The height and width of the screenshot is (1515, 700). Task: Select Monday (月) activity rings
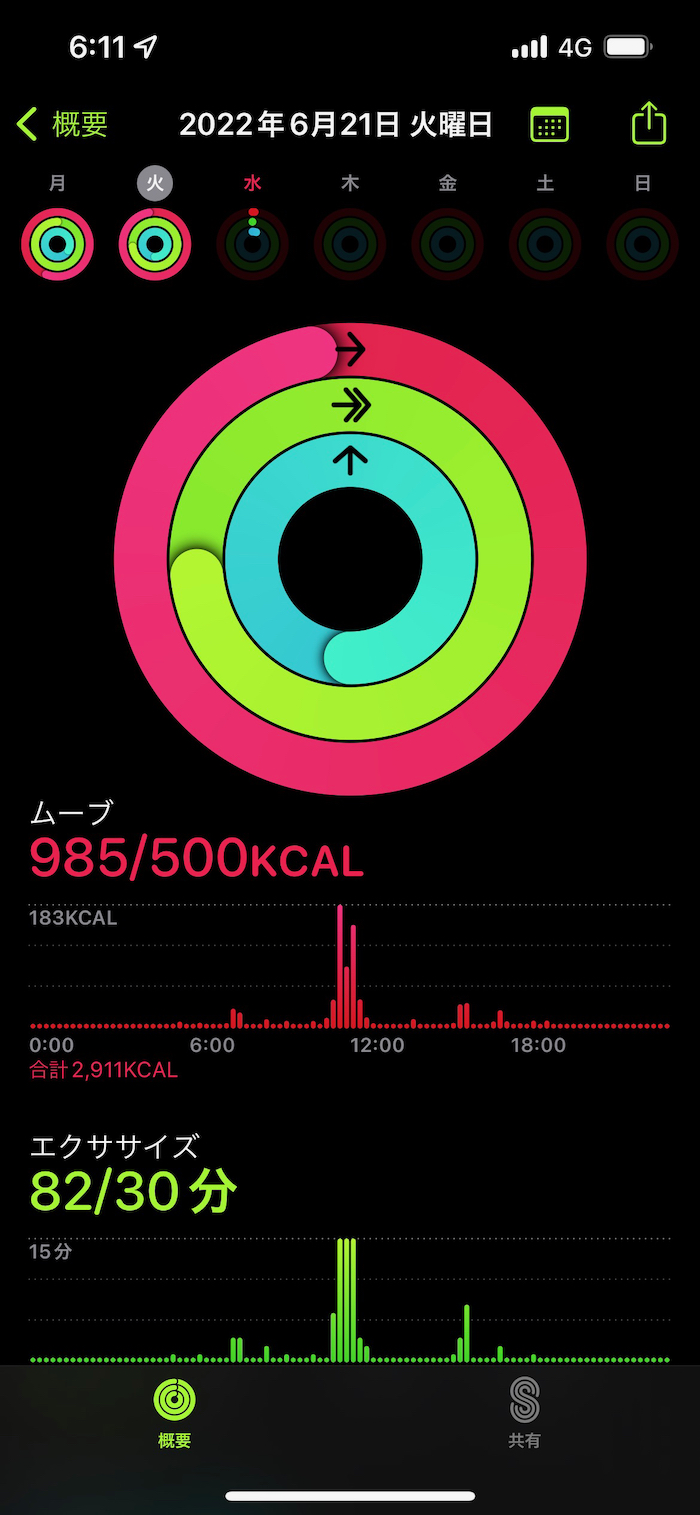57,243
